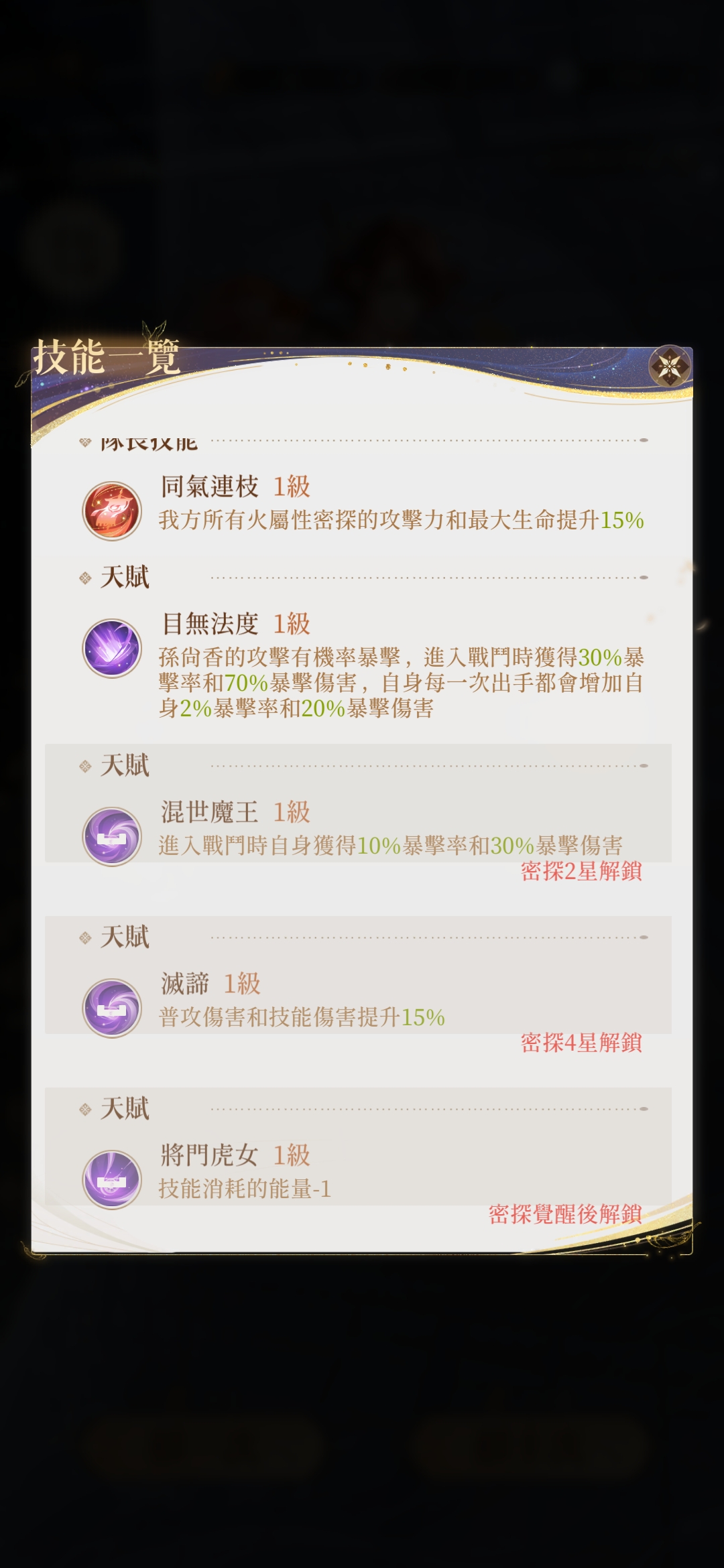Tap the locked 混世魔王 talent icon
The height and width of the screenshot is (1568, 724).
pos(112,836)
